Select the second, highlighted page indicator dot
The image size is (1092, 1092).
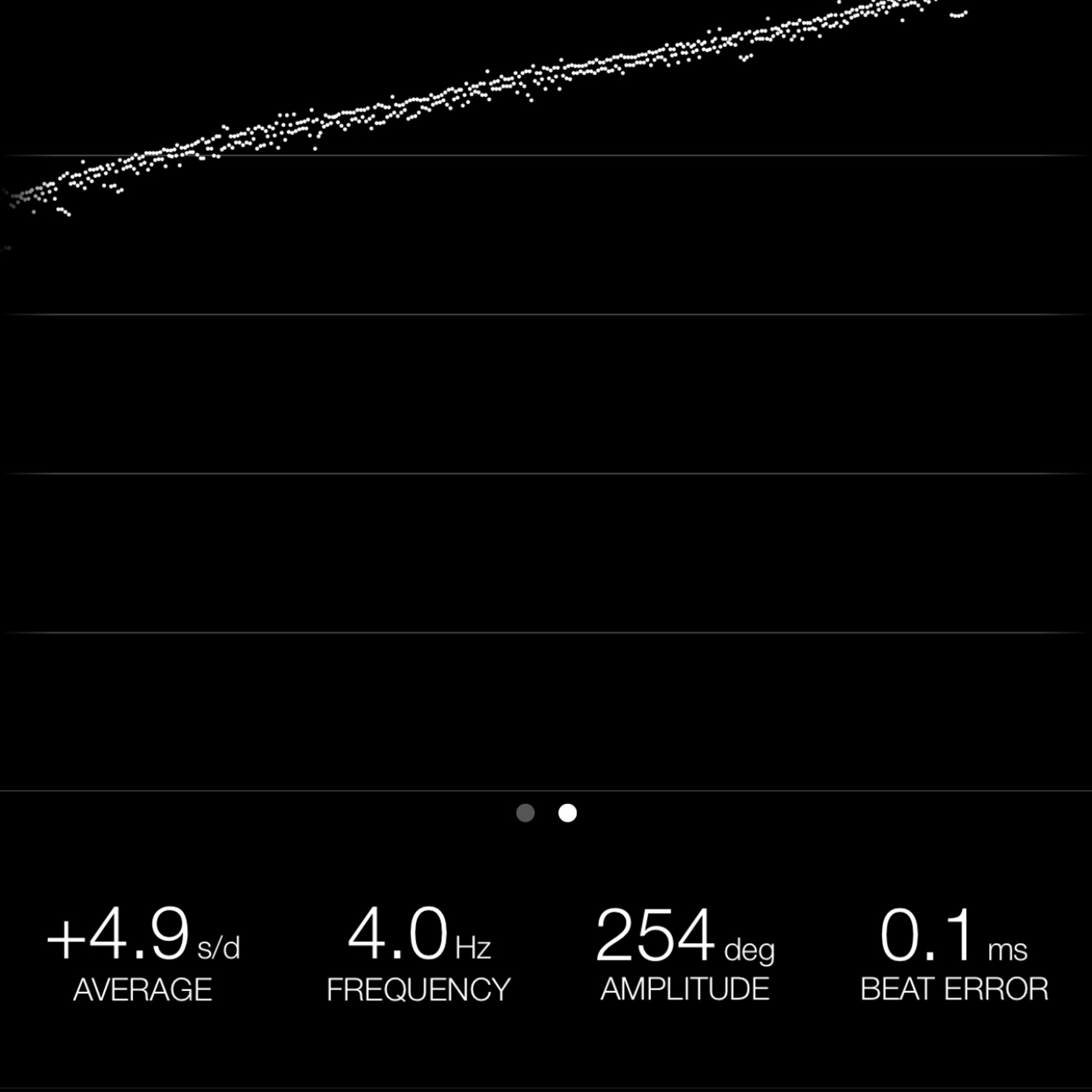568,813
